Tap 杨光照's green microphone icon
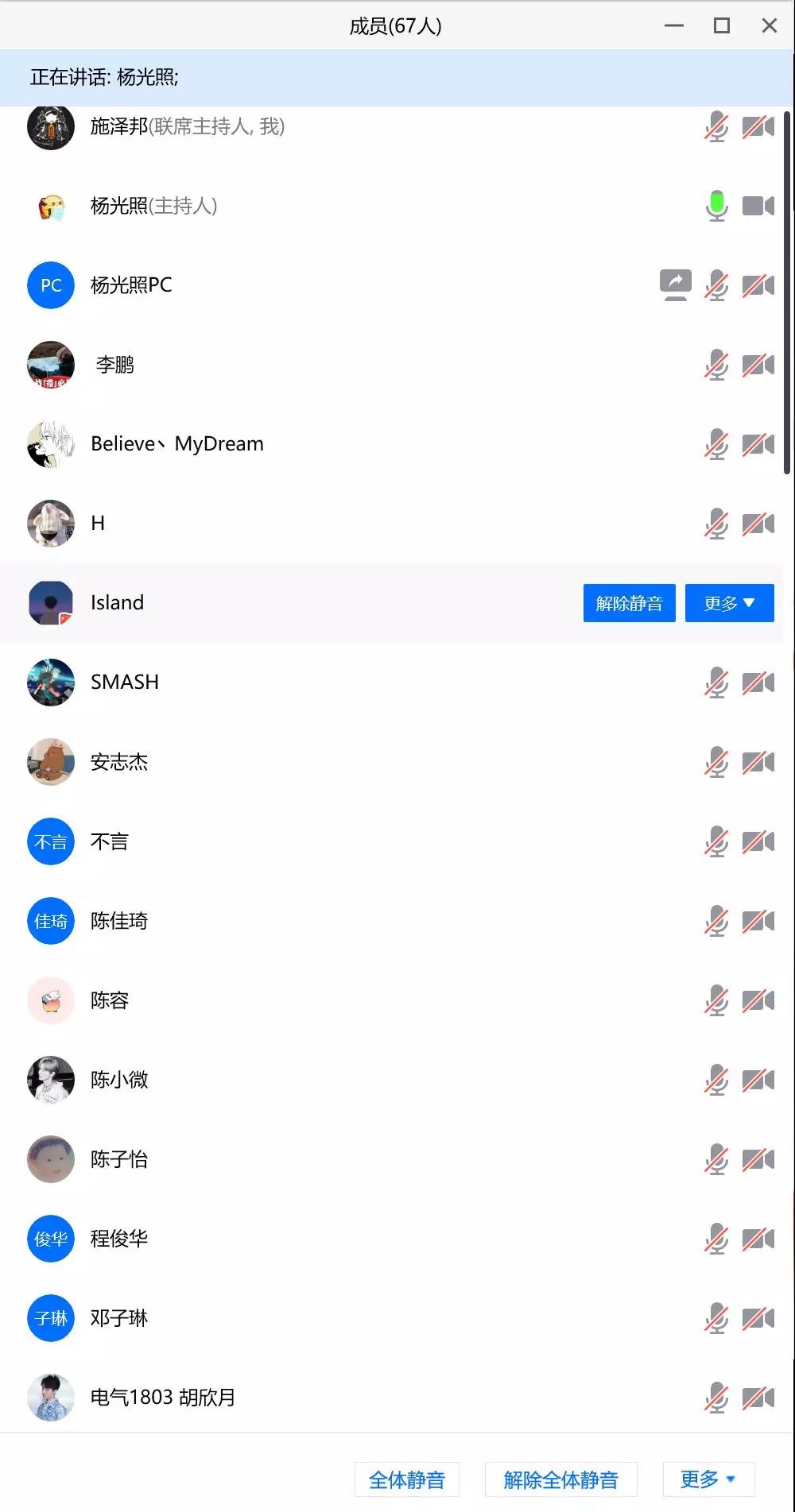The height and width of the screenshot is (1512, 795). click(716, 206)
